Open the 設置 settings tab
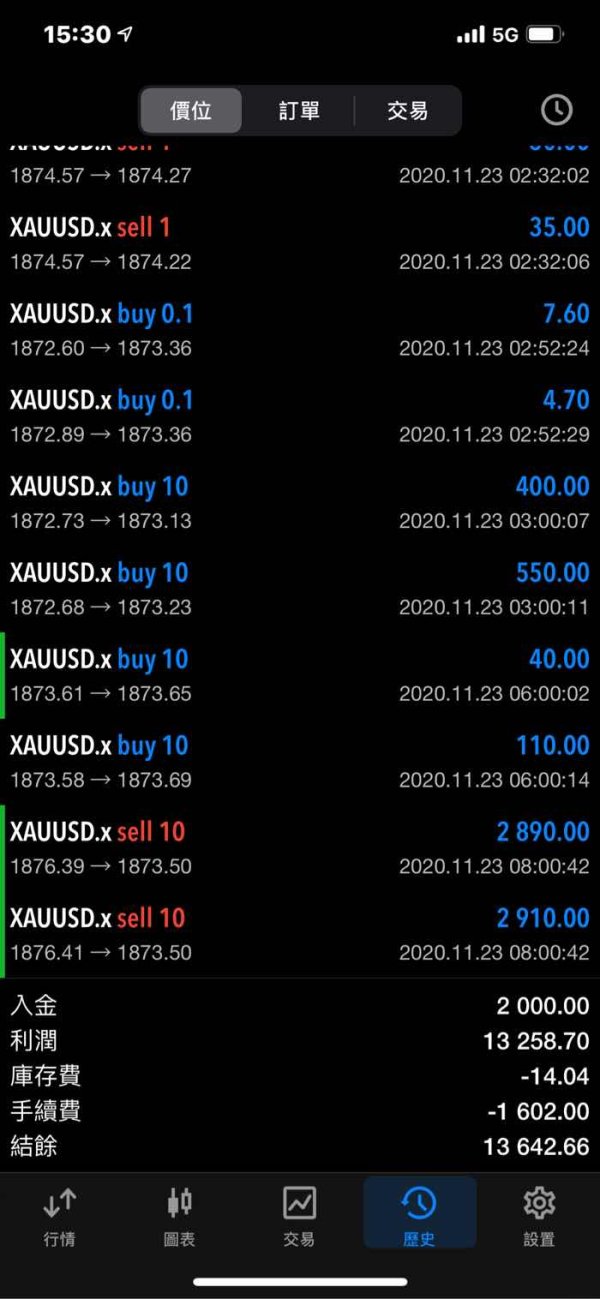Screen dimensions: 600x1299 tap(539, 1217)
